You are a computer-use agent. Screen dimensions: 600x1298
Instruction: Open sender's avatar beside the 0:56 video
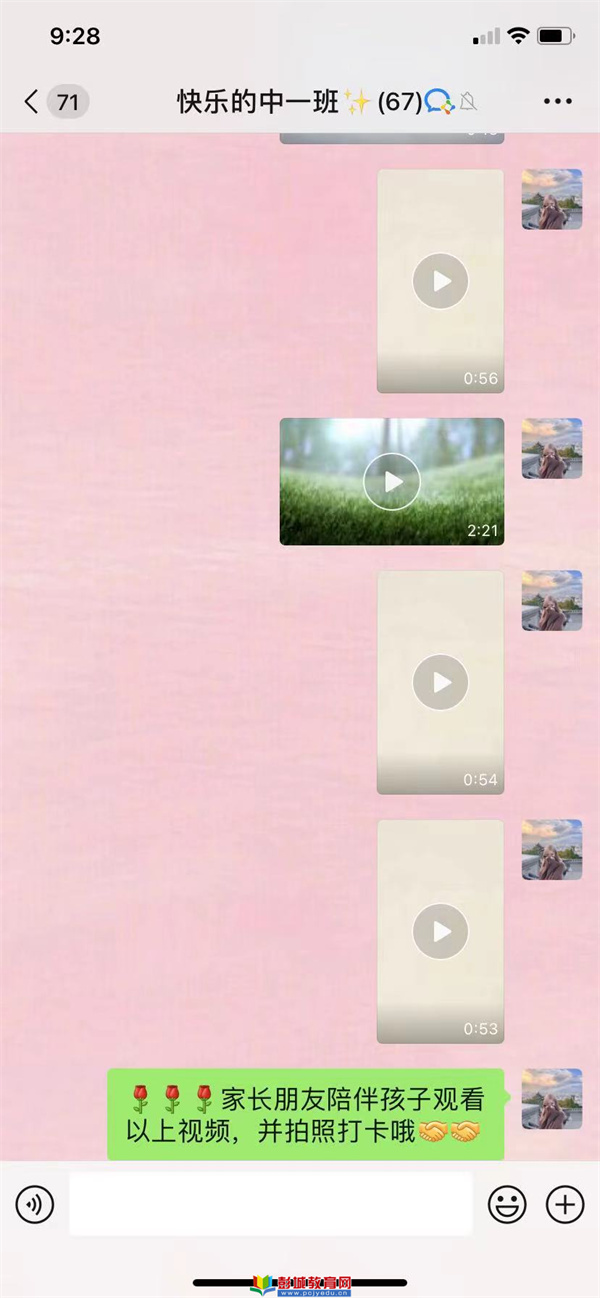pyautogui.click(x=551, y=199)
